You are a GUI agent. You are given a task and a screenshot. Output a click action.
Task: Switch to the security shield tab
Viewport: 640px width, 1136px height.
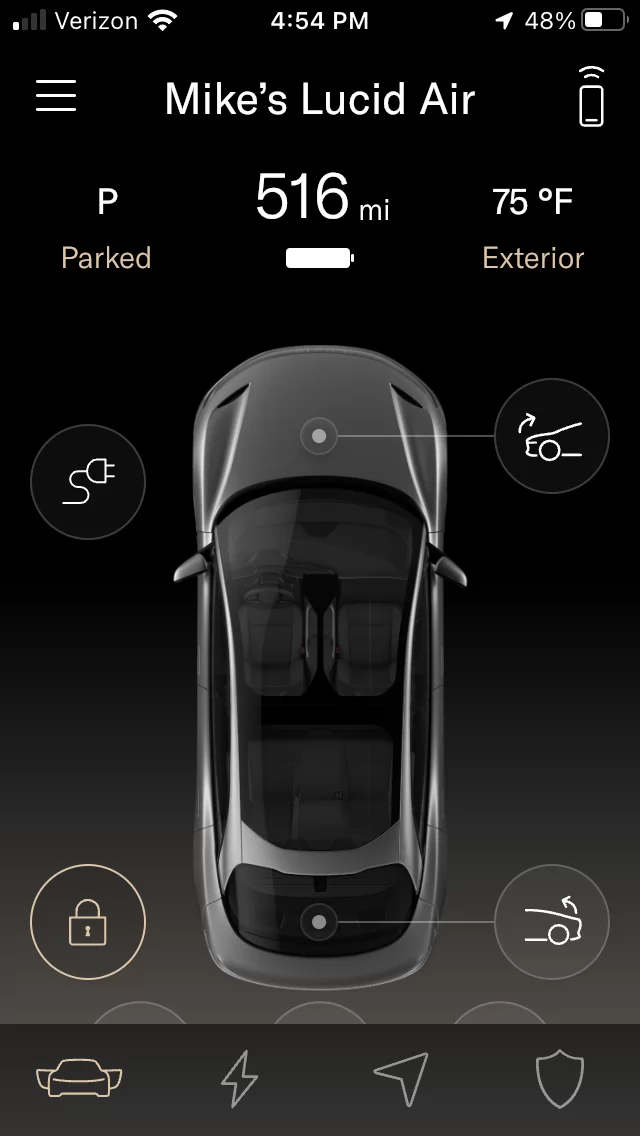560,1079
